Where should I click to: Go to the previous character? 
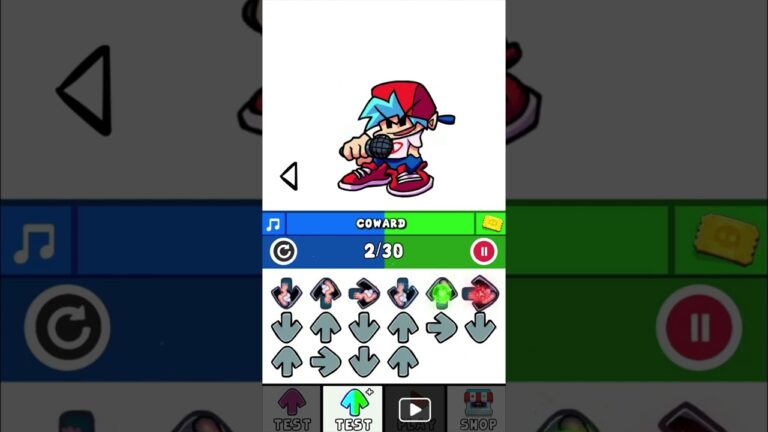tap(289, 176)
